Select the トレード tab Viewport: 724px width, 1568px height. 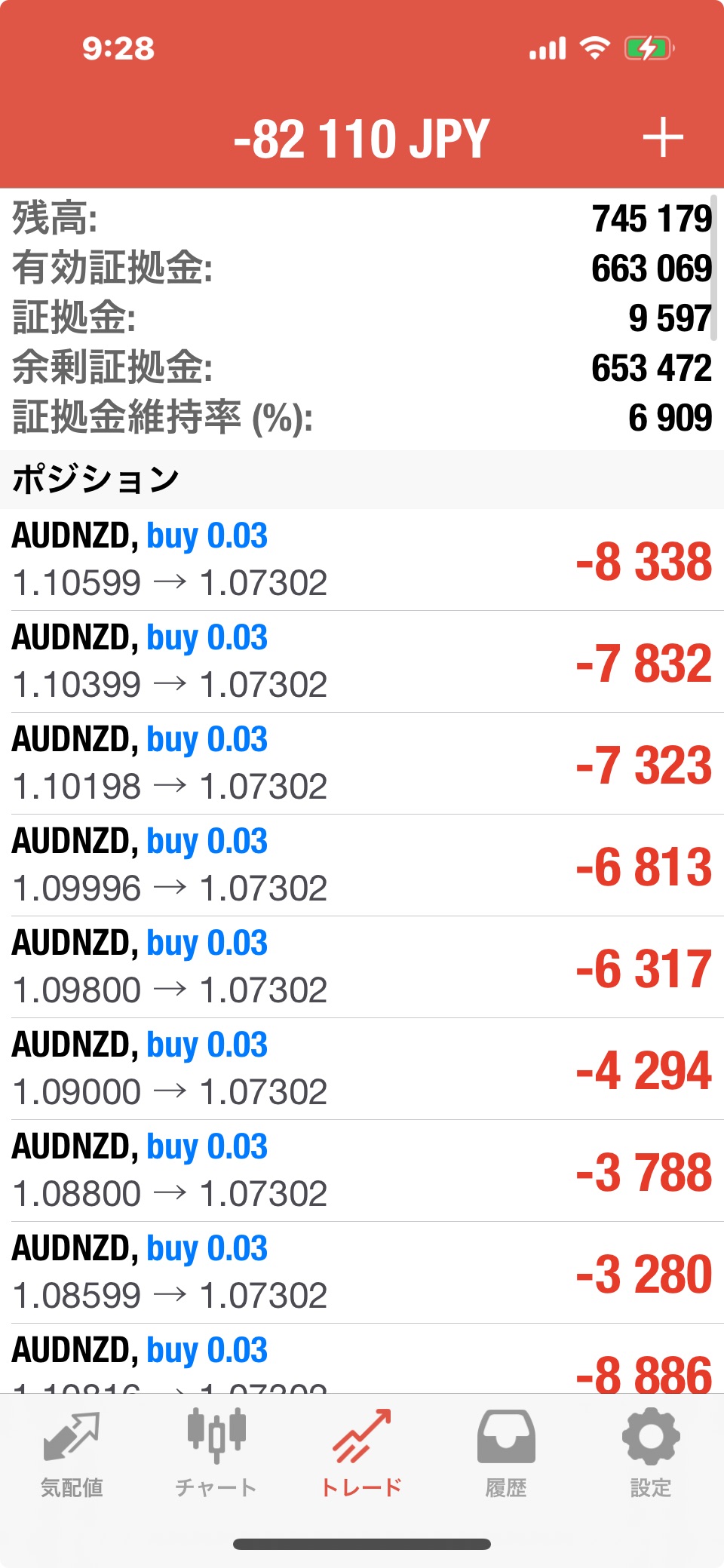click(x=362, y=1455)
